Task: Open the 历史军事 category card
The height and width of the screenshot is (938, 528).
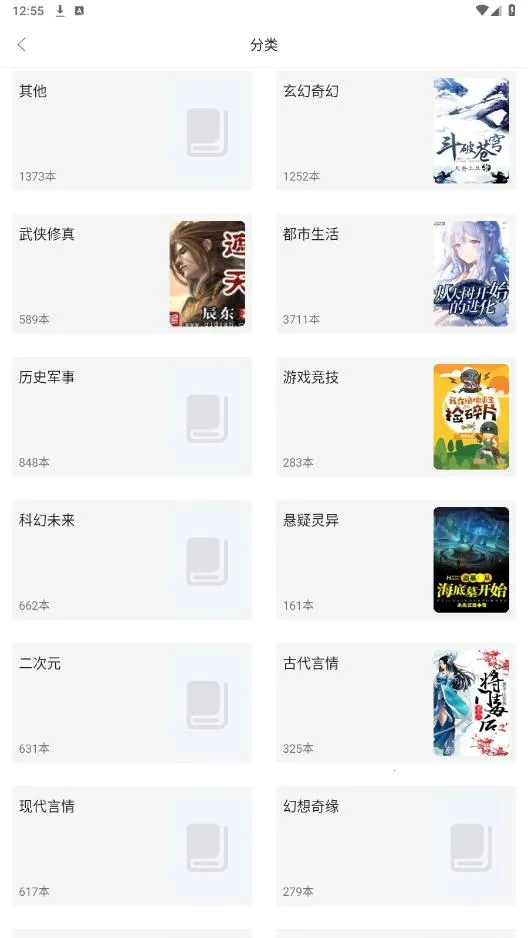Action: tap(132, 416)
